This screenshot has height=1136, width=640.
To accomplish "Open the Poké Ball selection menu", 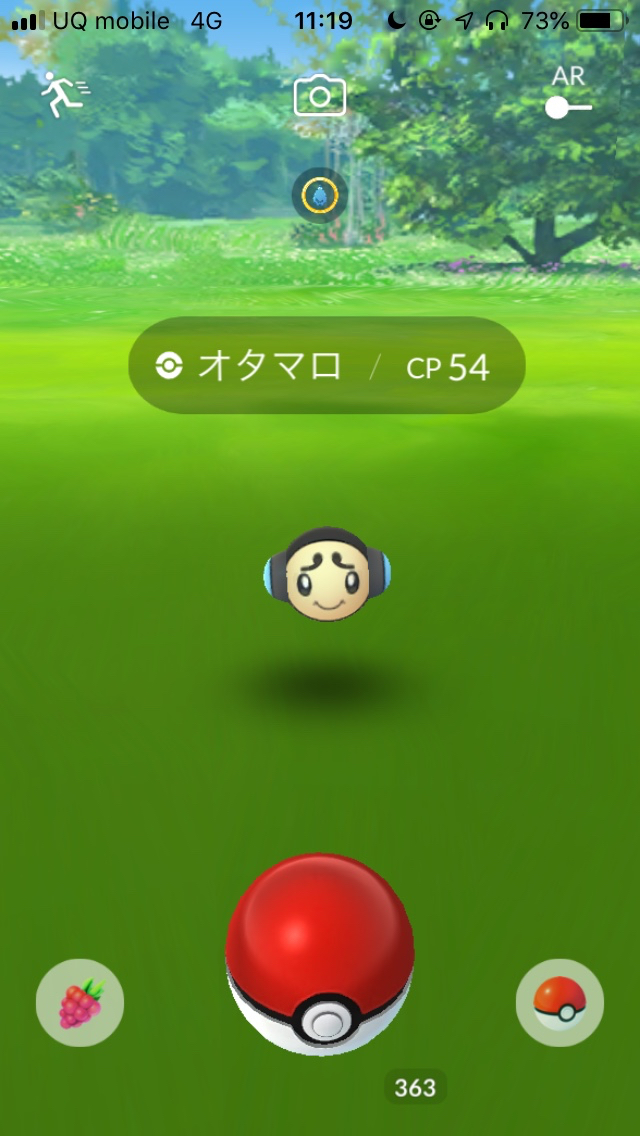I will click(559, 1003).
